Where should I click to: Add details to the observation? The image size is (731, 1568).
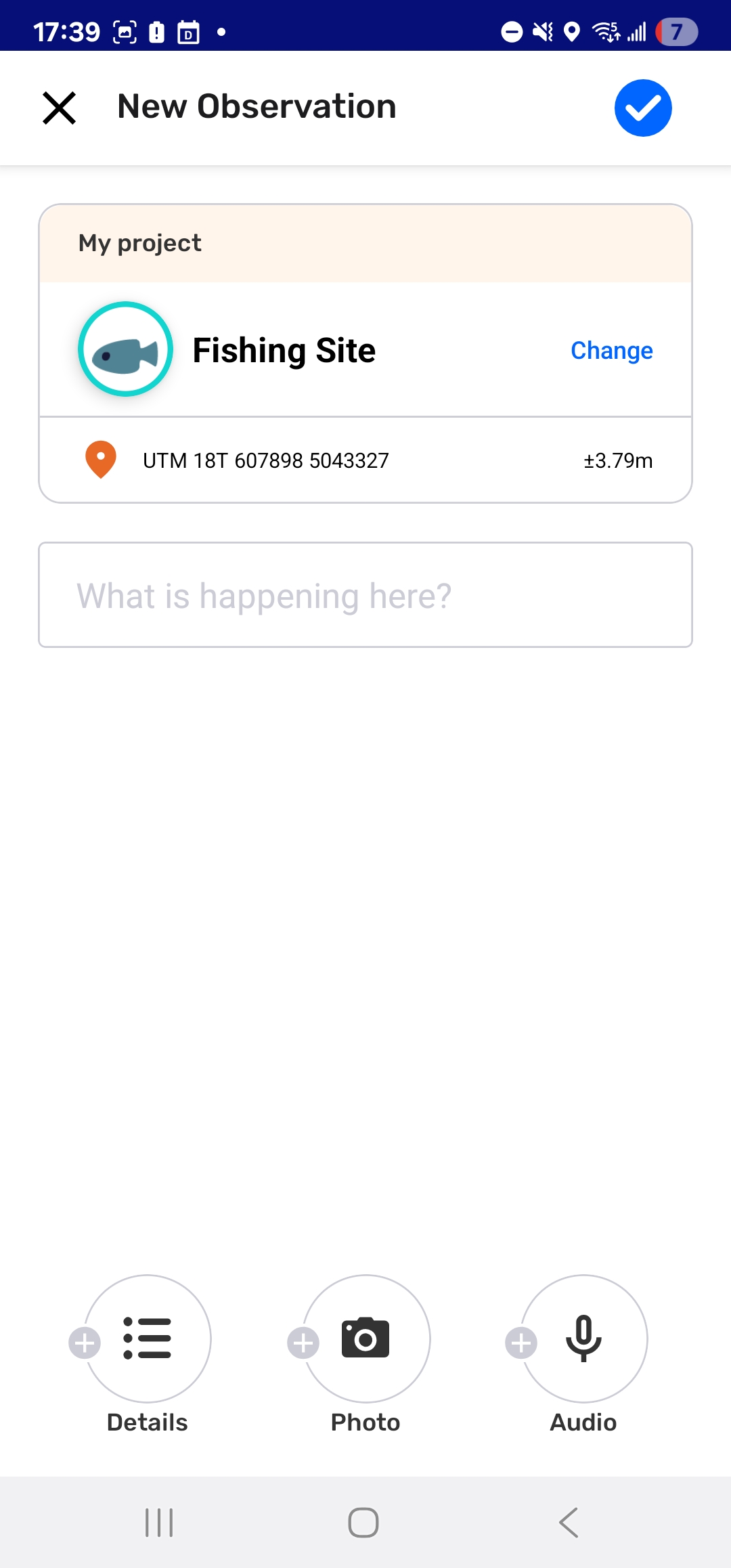[x=147, y=1338]
